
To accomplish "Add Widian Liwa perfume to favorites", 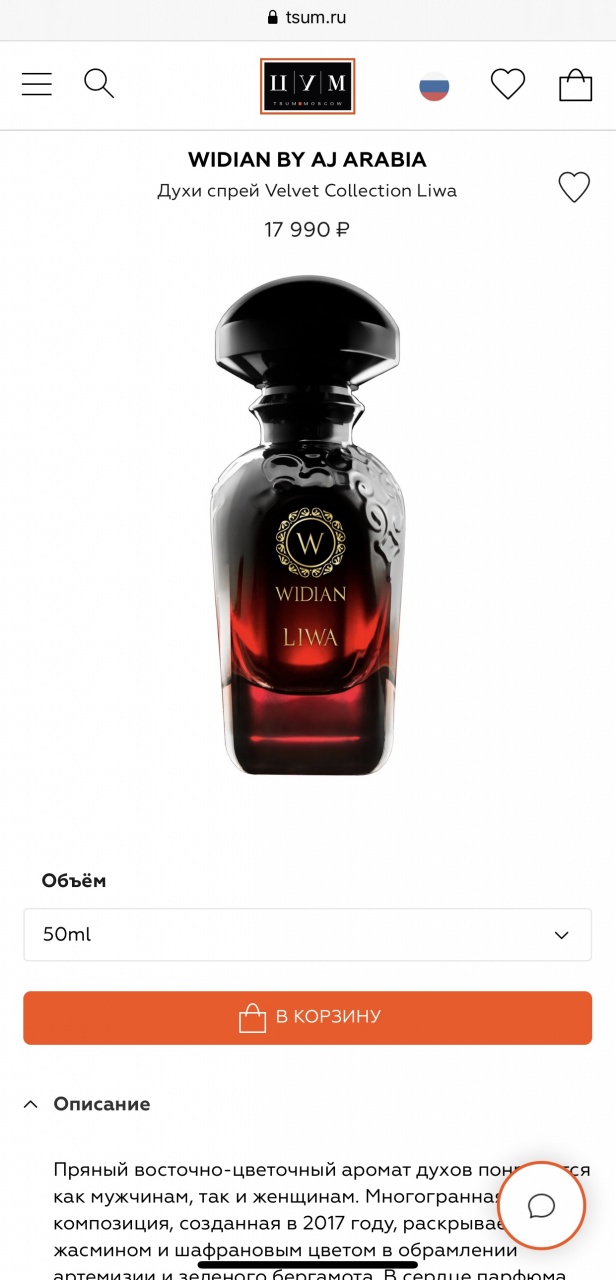I will (574, 187).
